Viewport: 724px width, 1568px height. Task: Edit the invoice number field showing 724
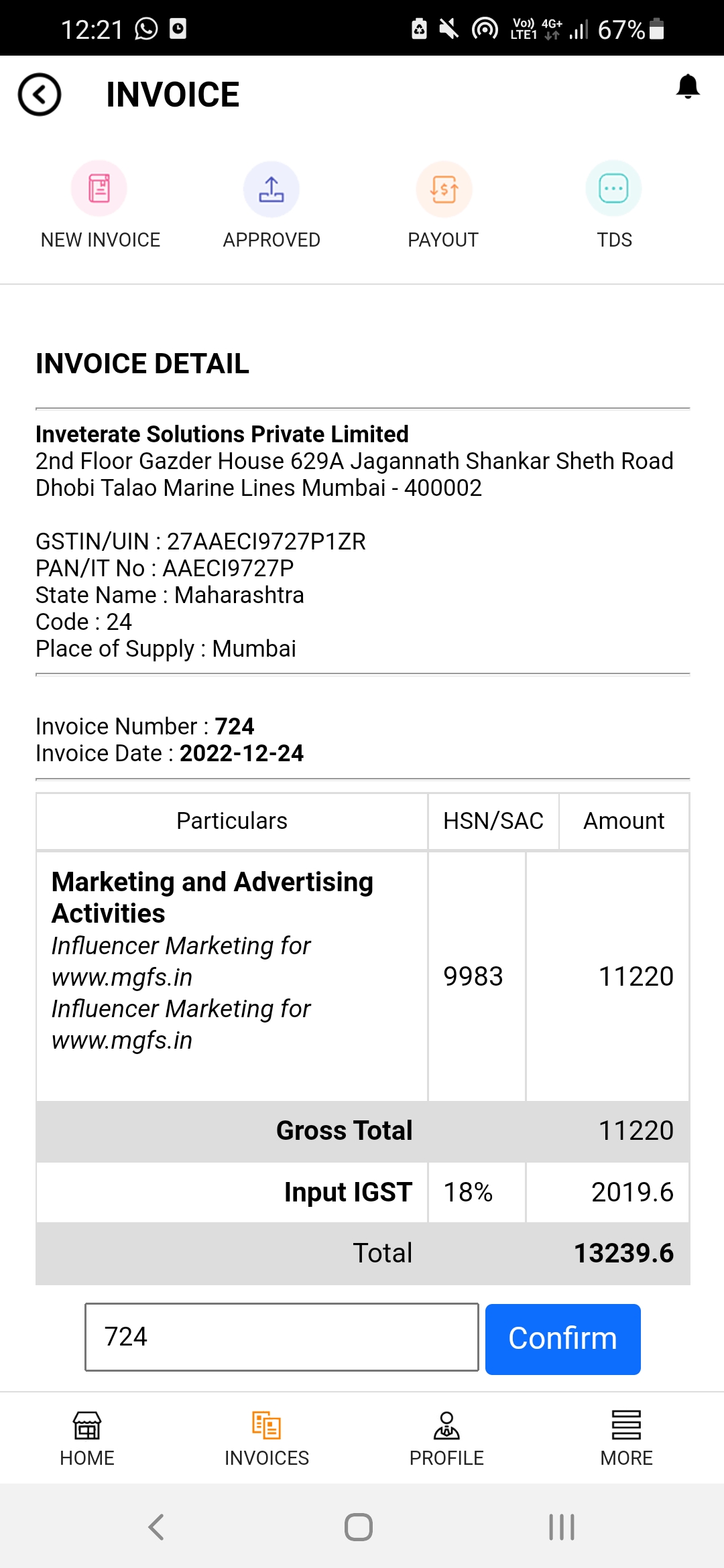pyautogui.click(x=282, y=1337)
